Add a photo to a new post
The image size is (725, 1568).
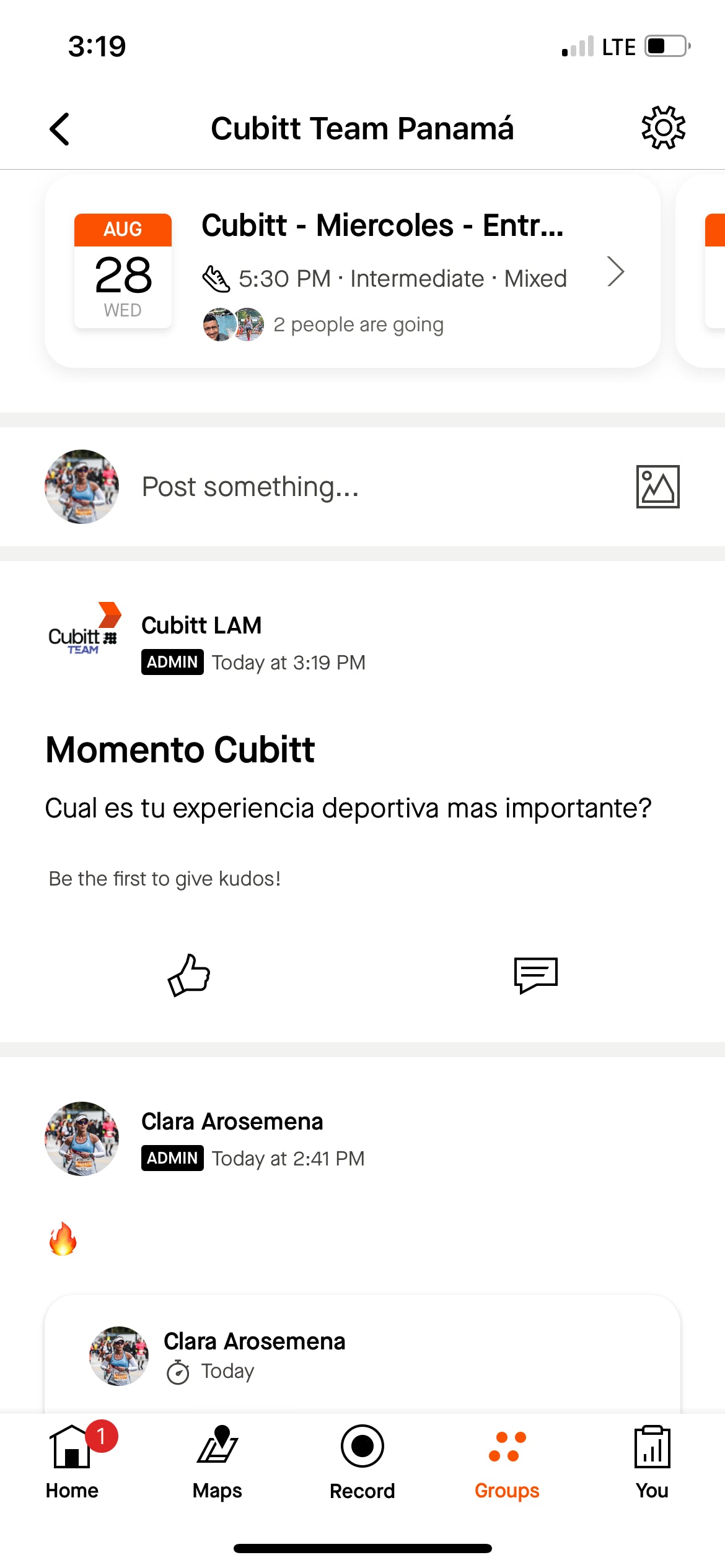[657, 487]
